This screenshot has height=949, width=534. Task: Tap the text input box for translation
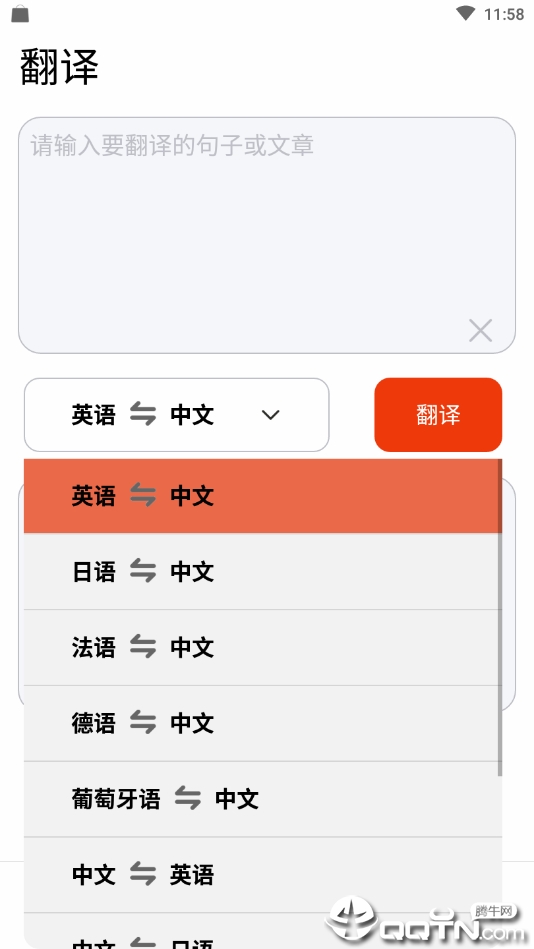[x=266, y=235]
